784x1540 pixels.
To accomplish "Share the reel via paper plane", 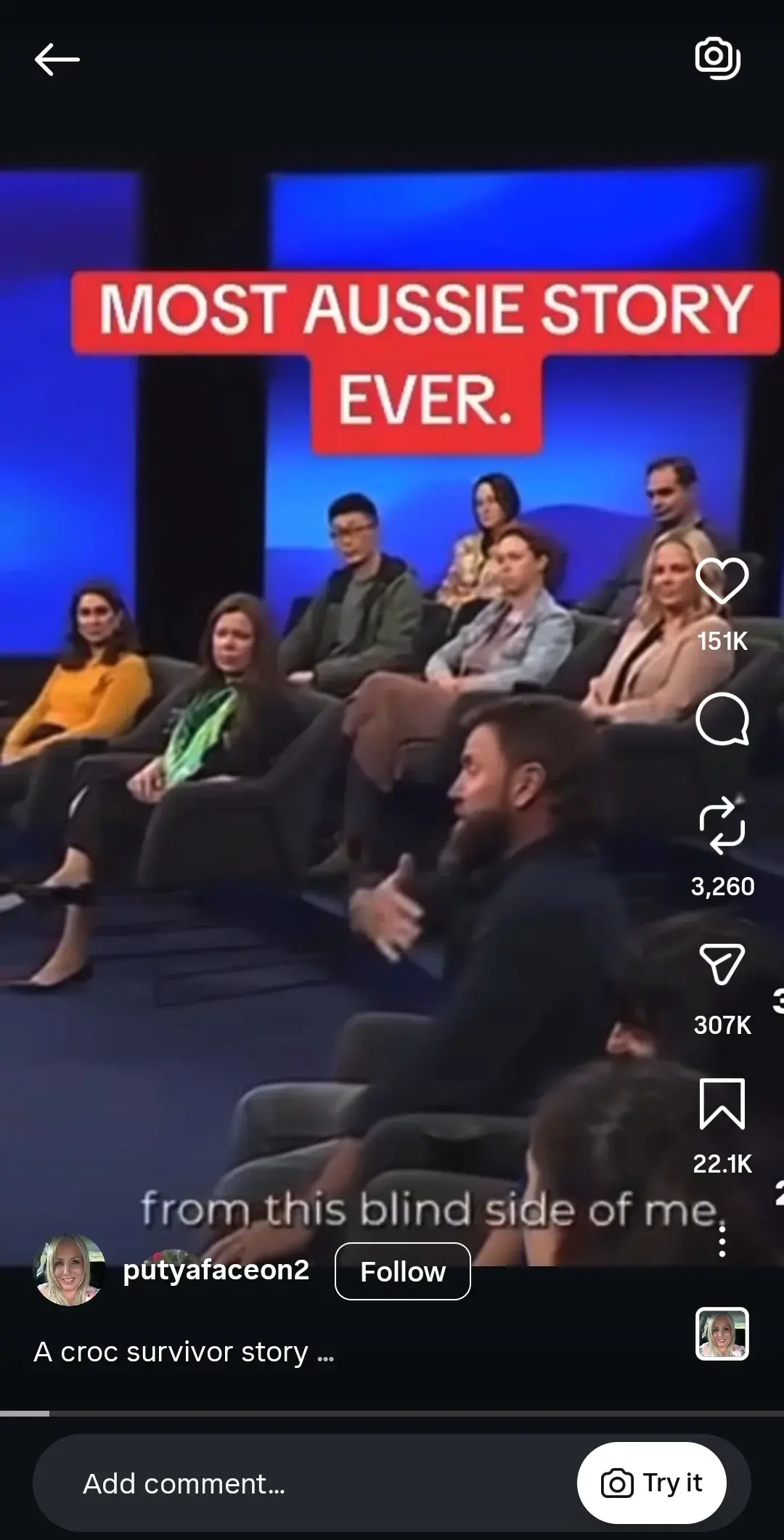I will 722,963.
